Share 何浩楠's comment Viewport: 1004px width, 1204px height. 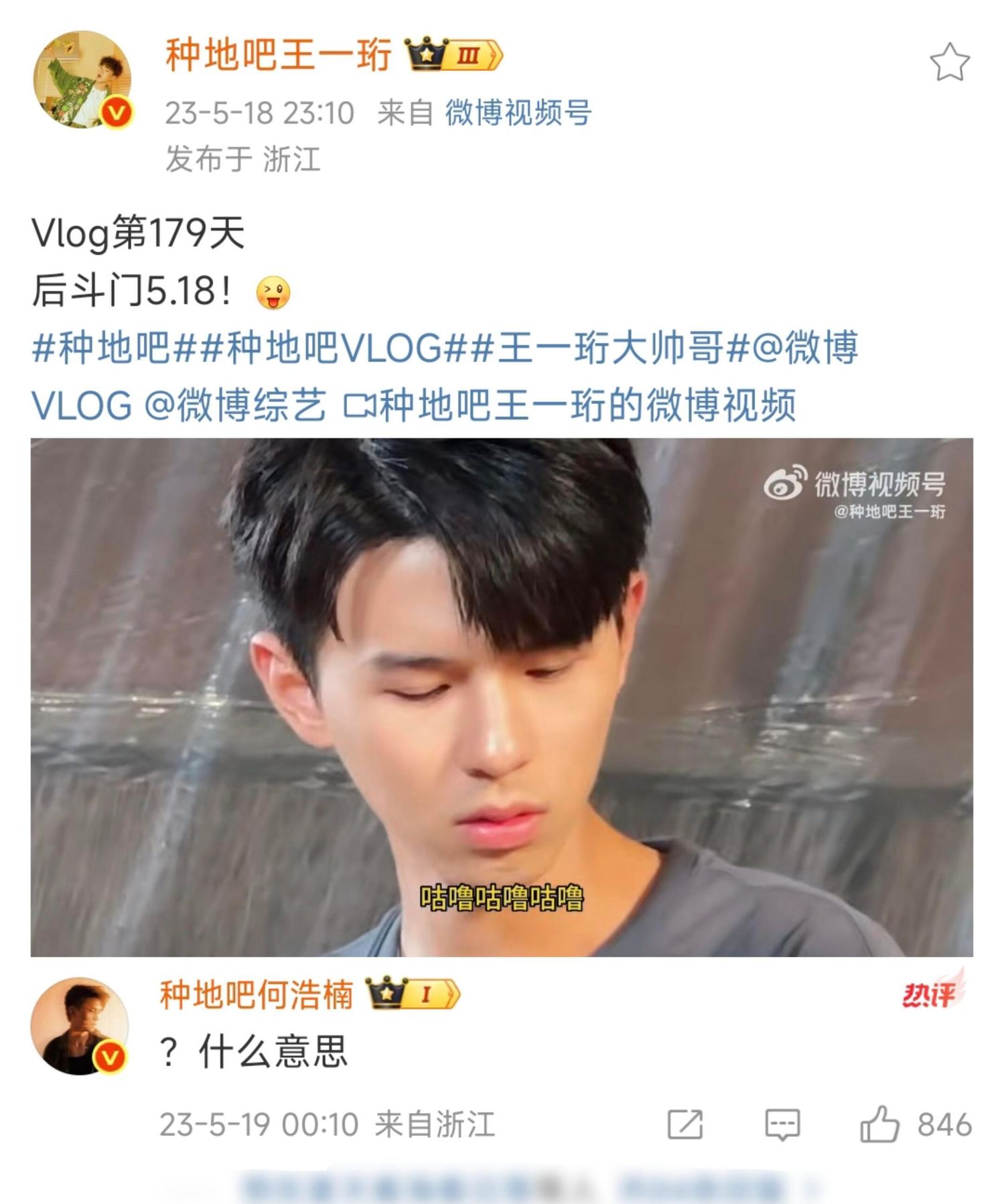click(685, 1124)
